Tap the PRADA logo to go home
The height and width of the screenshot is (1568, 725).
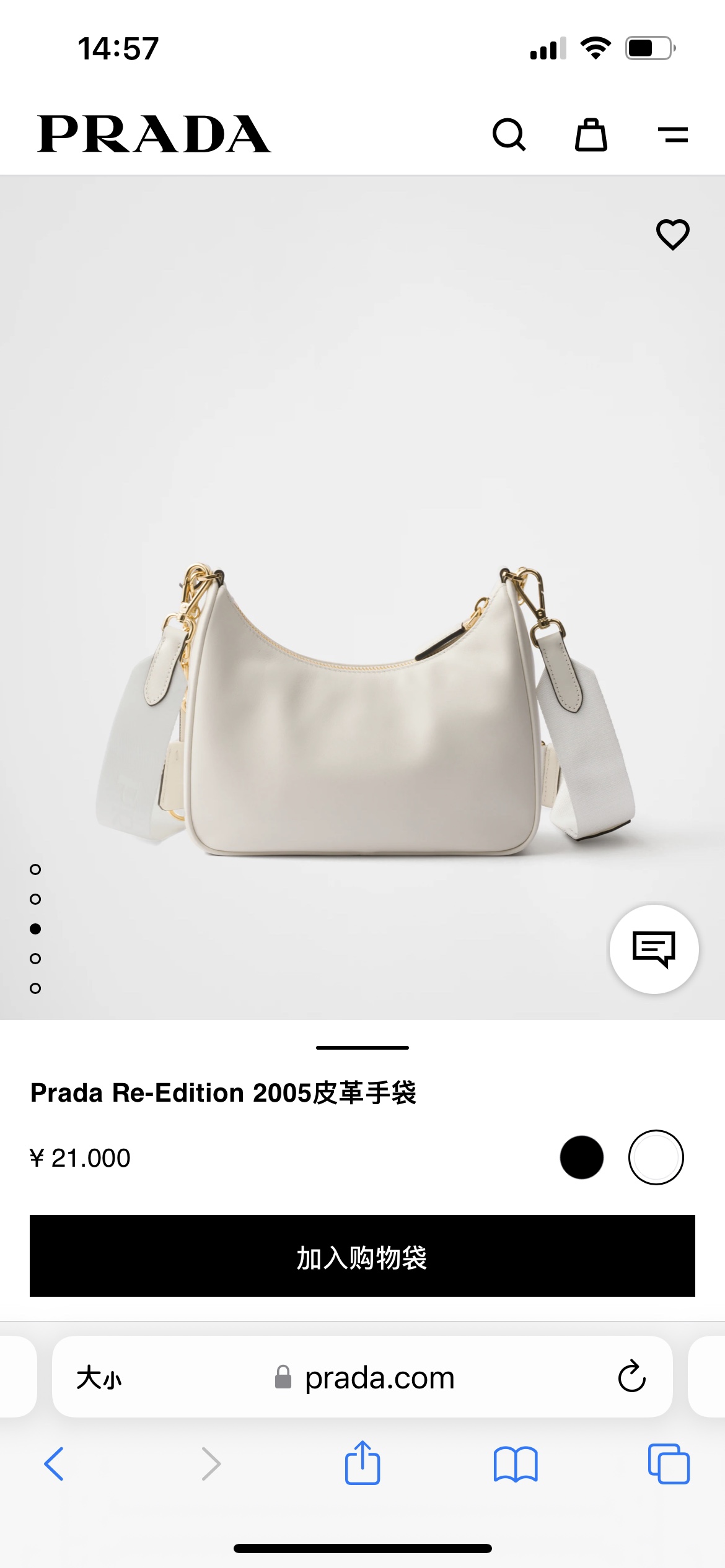(154, 134)
